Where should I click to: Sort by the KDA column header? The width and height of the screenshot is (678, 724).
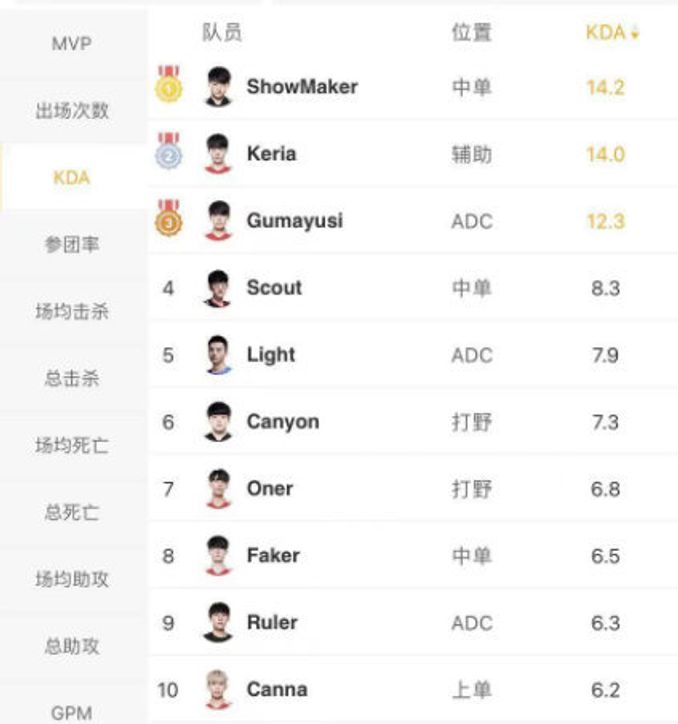click(611, 32)
